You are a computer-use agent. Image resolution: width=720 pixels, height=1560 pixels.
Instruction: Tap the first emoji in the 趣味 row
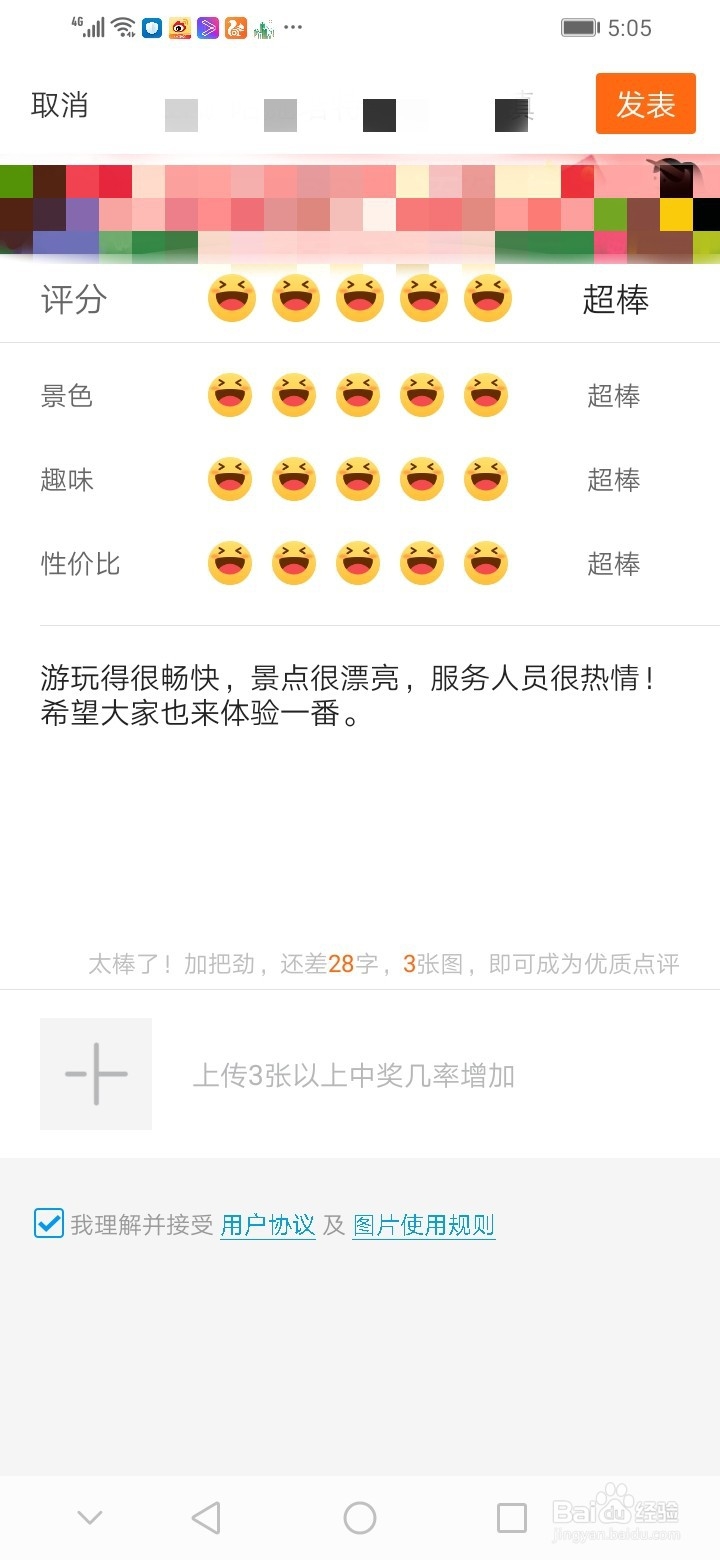point(230,479)
